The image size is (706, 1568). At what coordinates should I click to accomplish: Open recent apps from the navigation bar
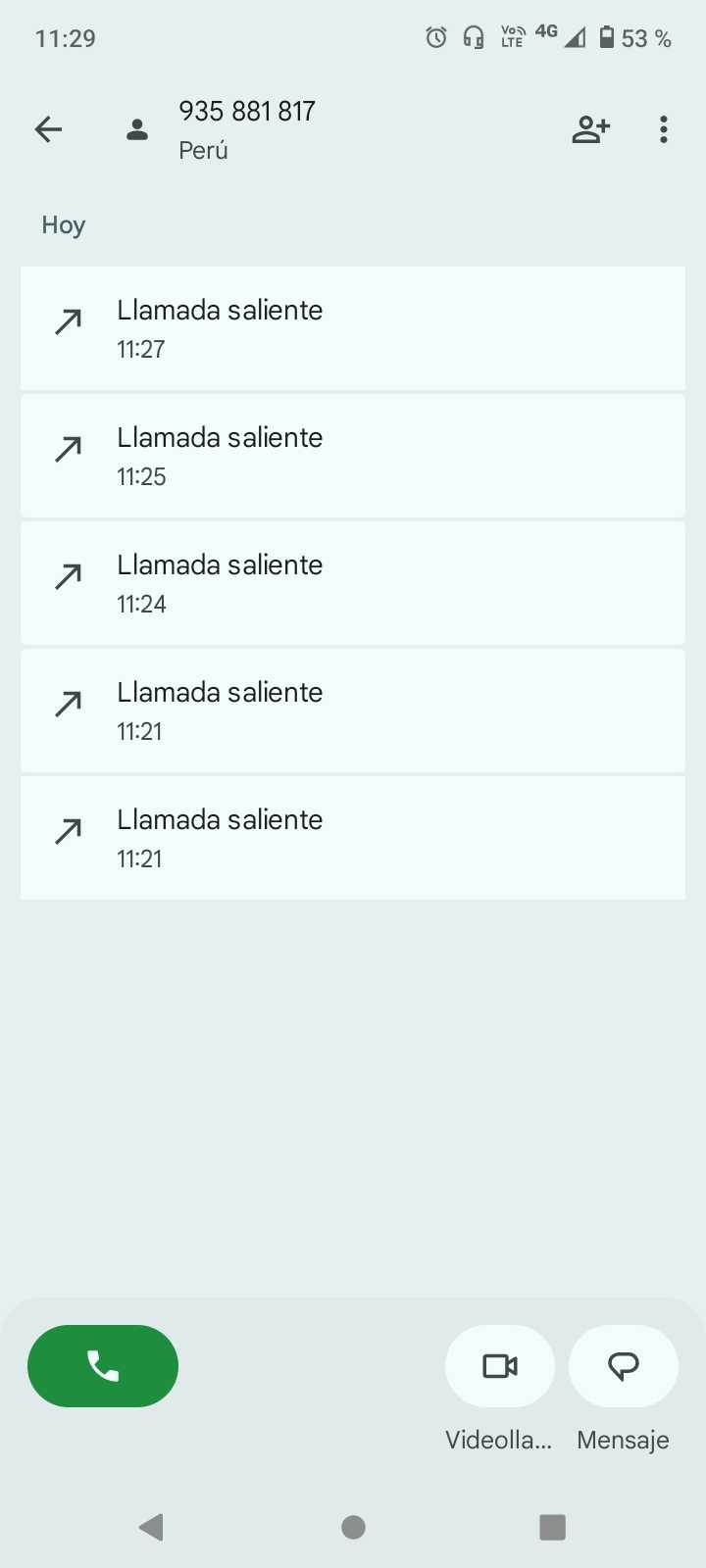(553, 1527)
